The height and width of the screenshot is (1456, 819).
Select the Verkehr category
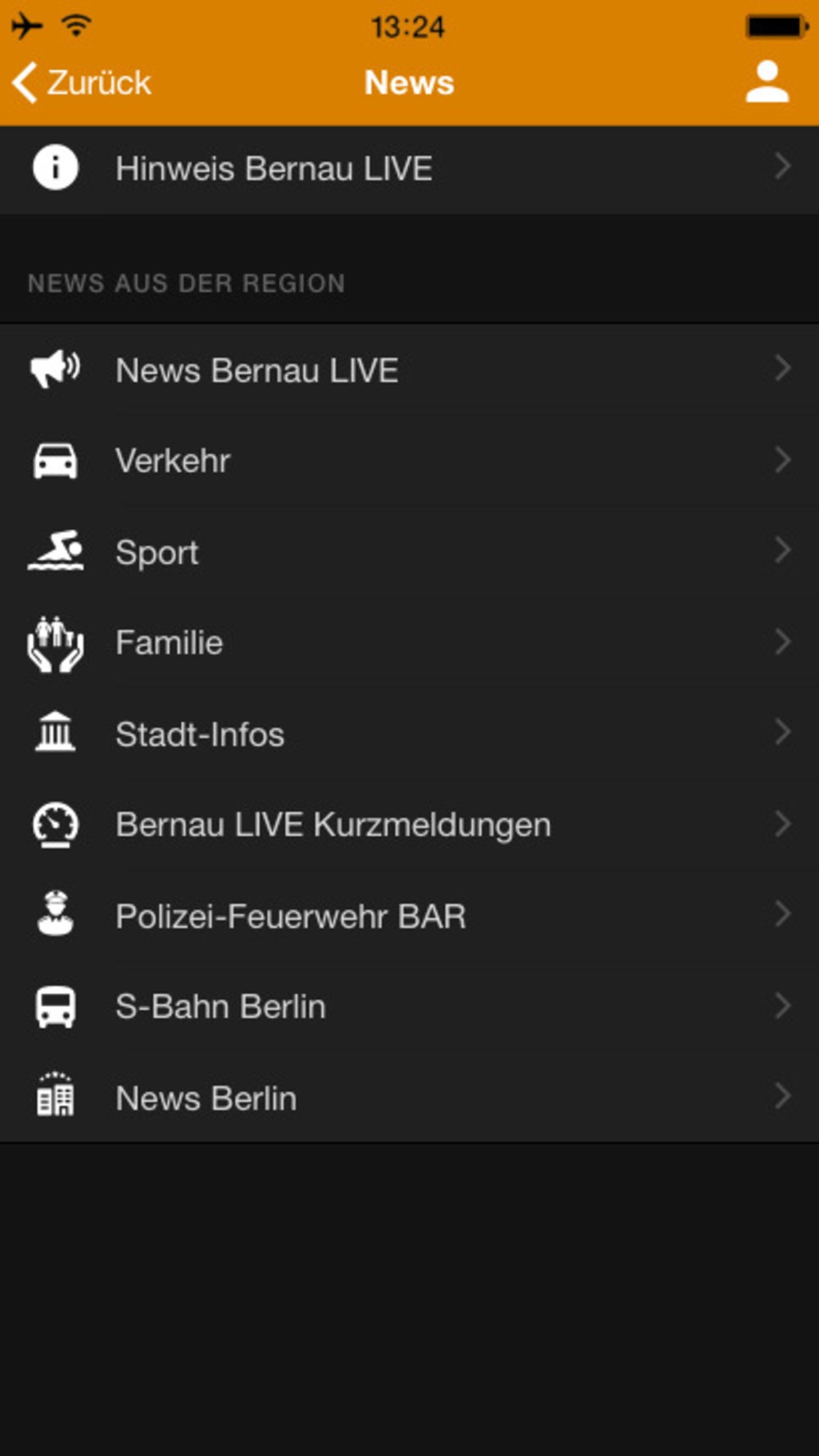[x=409, y=461]
